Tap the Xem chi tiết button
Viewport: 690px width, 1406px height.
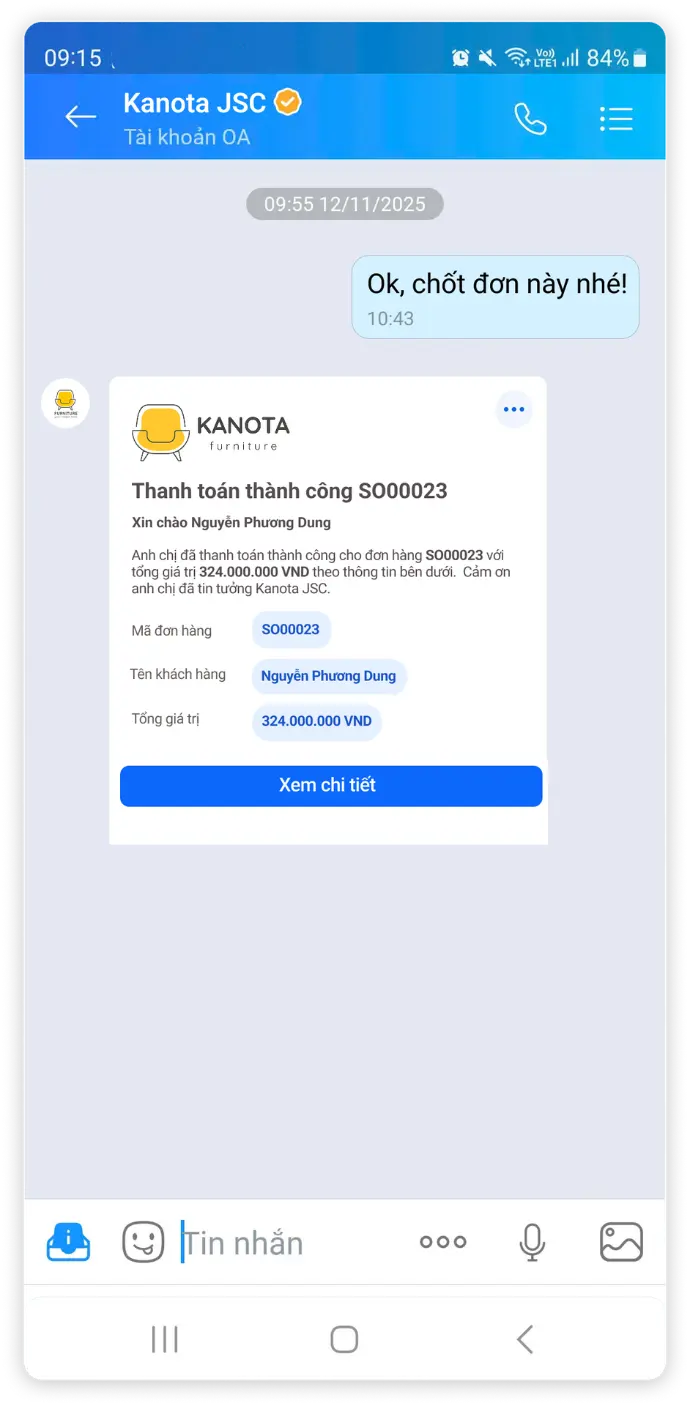[331, 786]
